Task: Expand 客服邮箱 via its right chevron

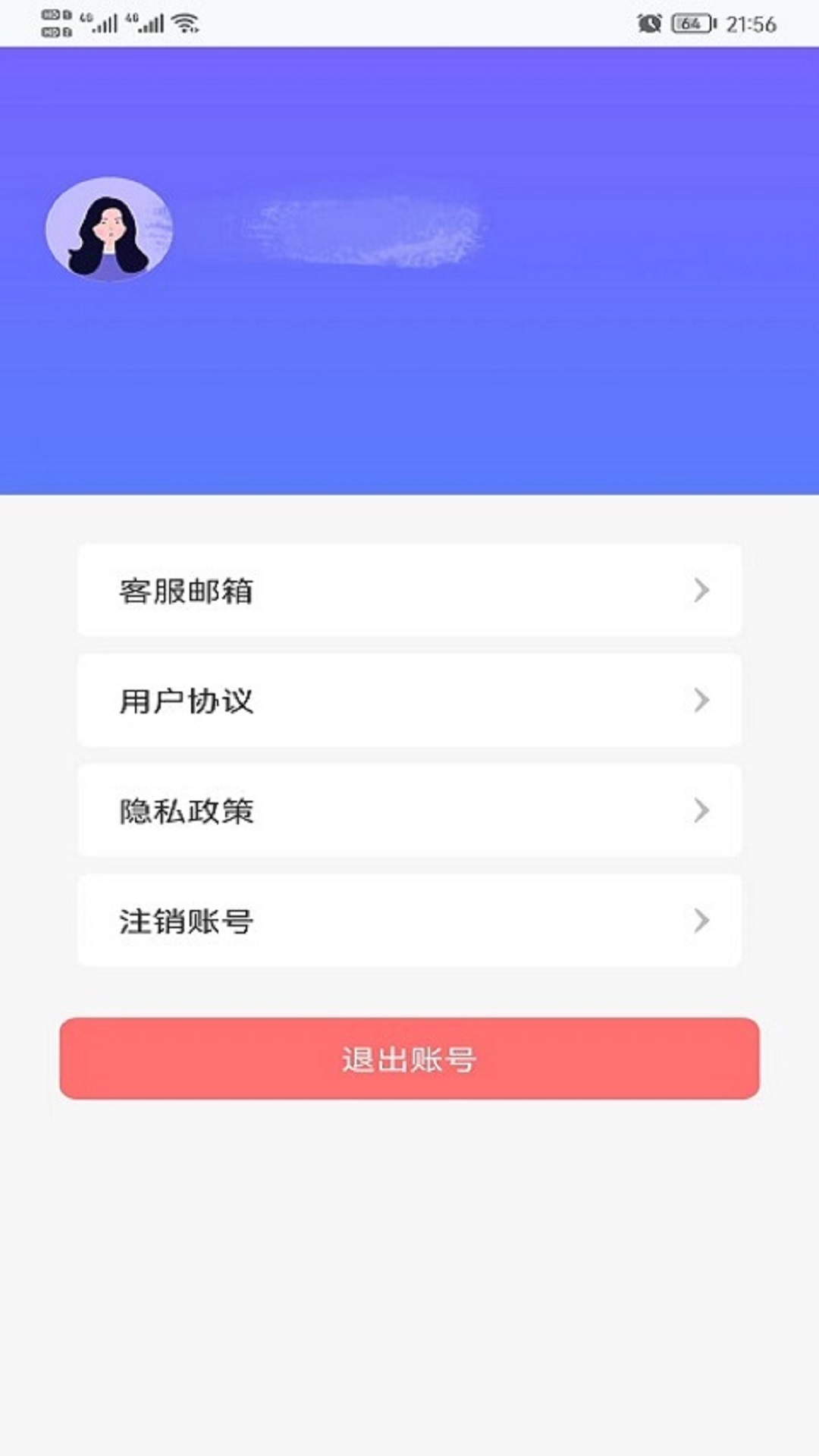Action: 700,591
